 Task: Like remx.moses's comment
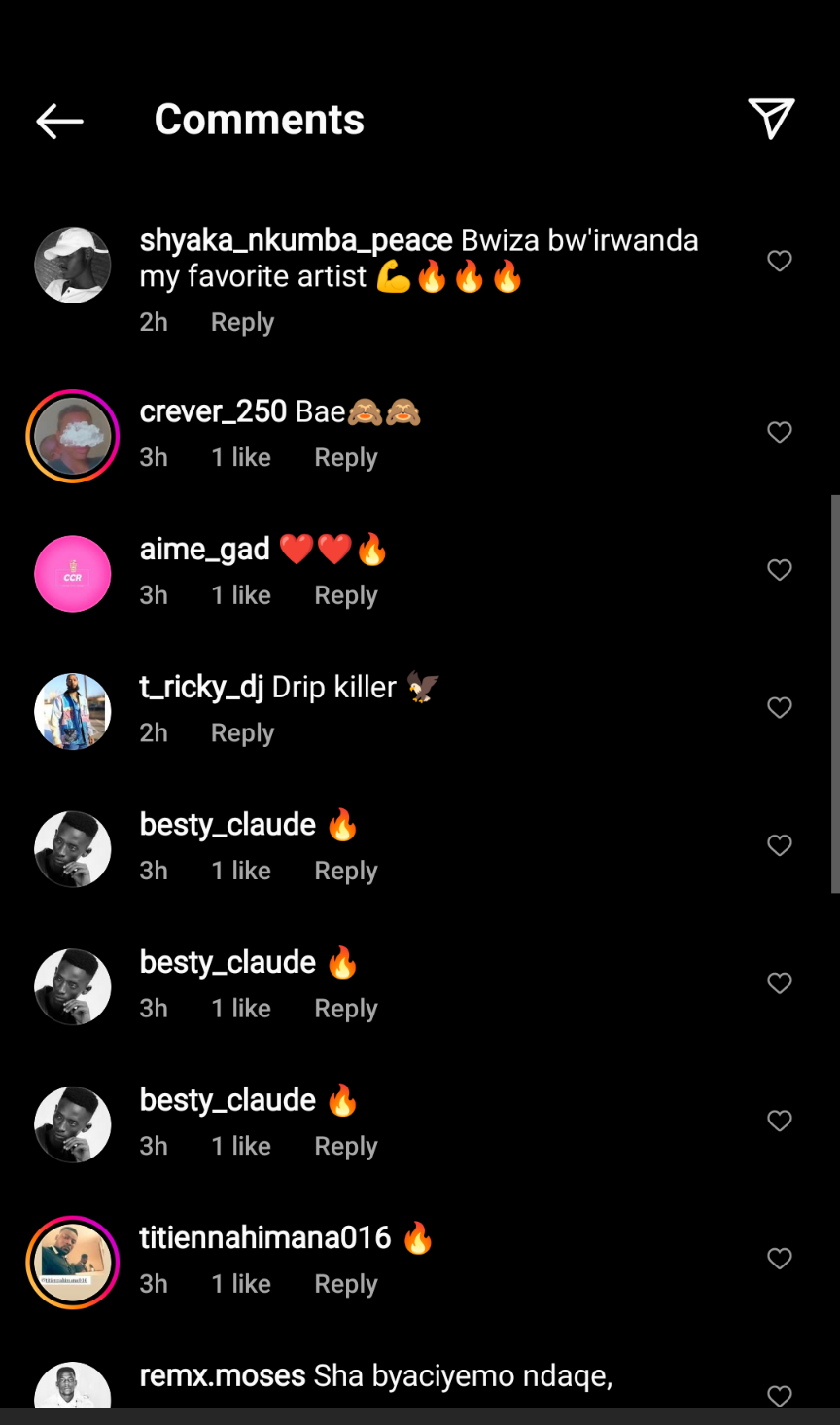(780, 1396)
